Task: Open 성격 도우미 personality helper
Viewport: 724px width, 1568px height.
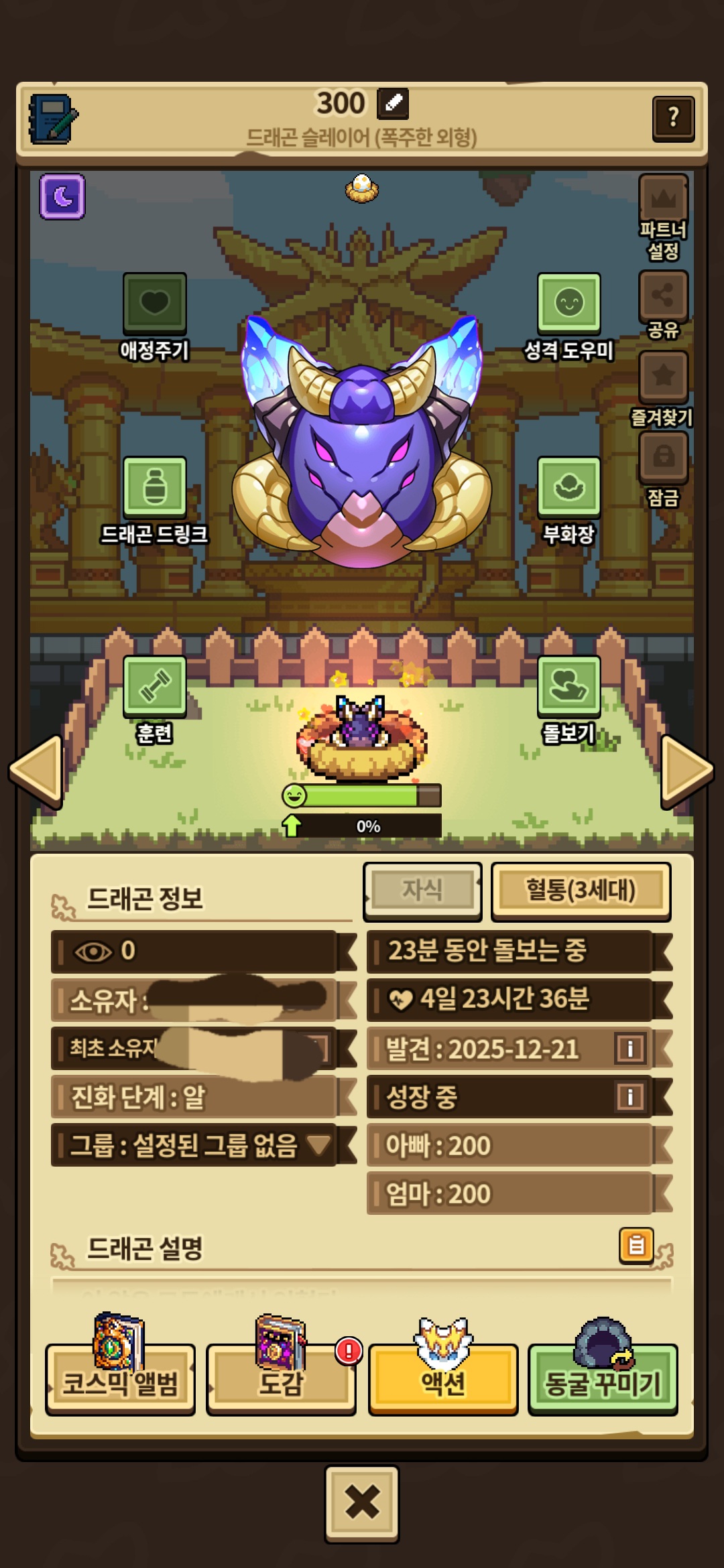Action: coord(568,304)
